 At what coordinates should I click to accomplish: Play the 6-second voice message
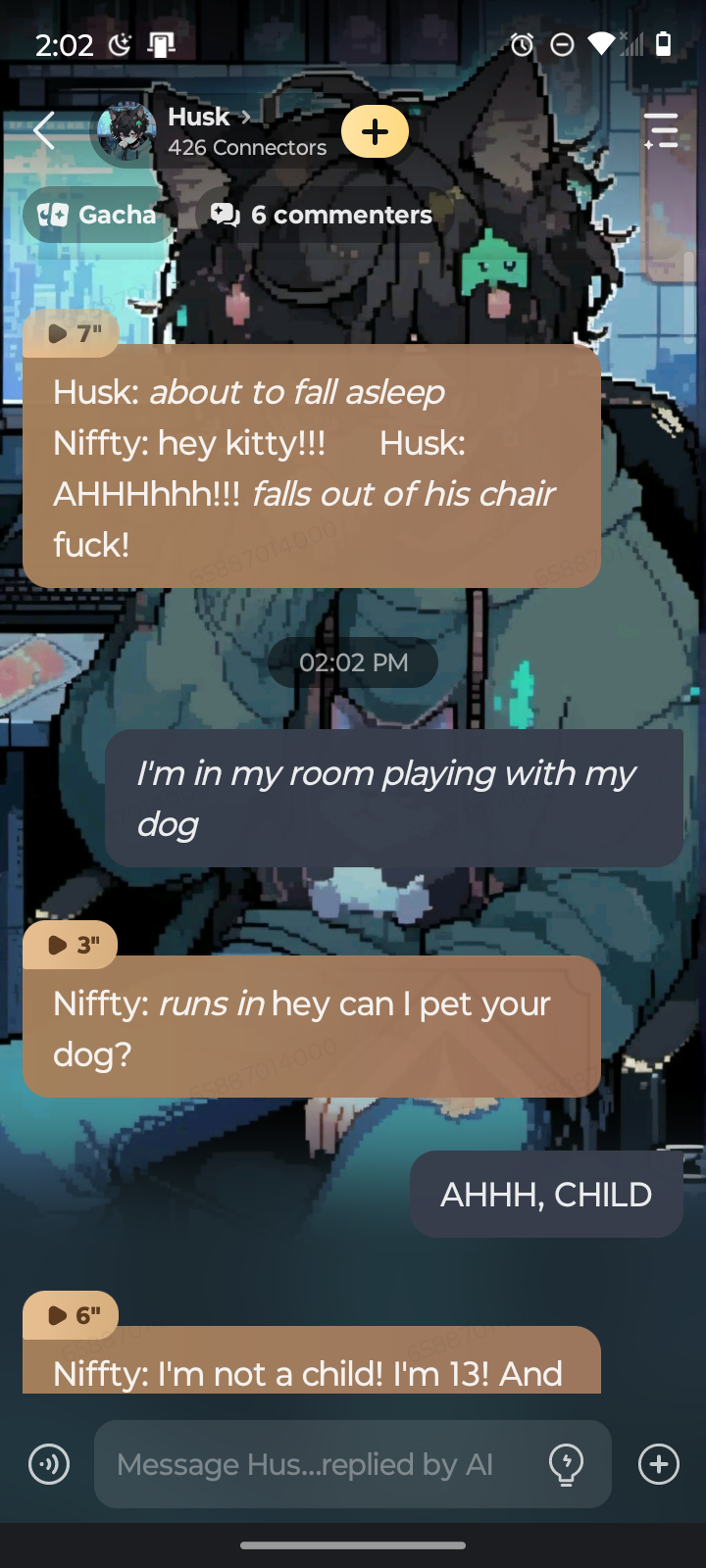[72, 1315]
